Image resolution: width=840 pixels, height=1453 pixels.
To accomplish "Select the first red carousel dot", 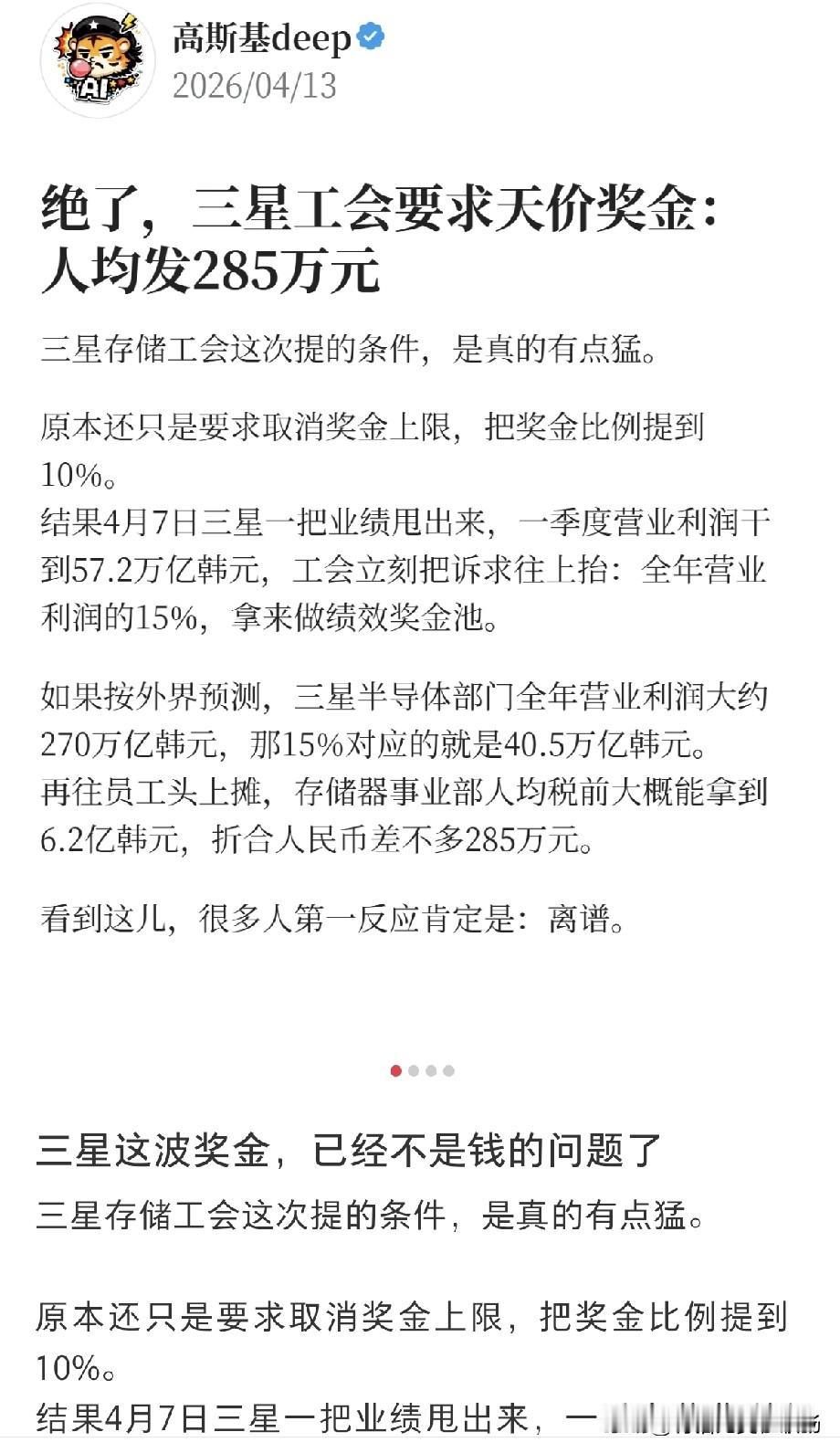I will tap(394, 1069).
